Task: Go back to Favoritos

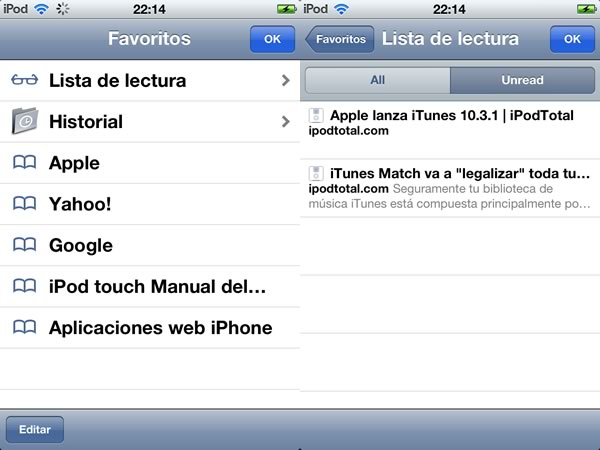Action: pyautogui.click(x=340, y=39)
